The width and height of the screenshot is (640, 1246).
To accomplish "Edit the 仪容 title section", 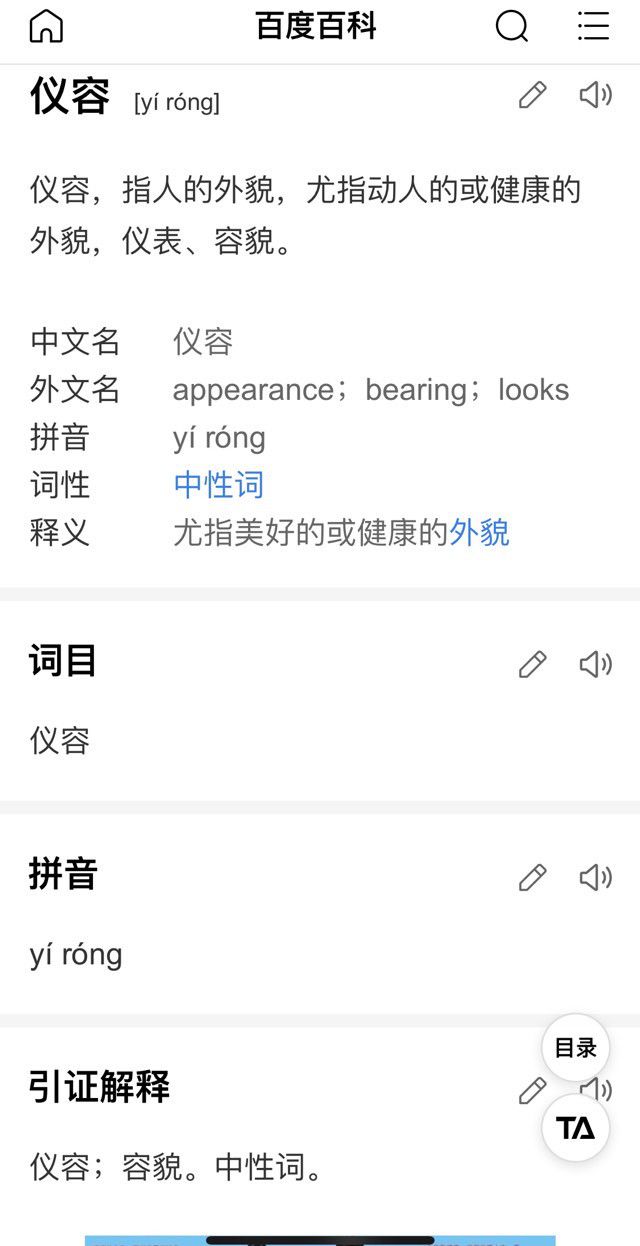I will pos(533,95).
